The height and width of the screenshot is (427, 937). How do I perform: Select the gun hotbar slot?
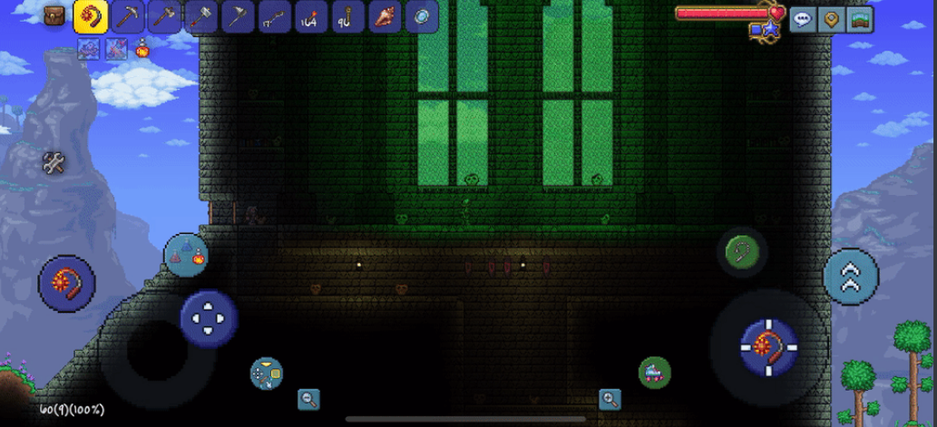click(275, 17)
